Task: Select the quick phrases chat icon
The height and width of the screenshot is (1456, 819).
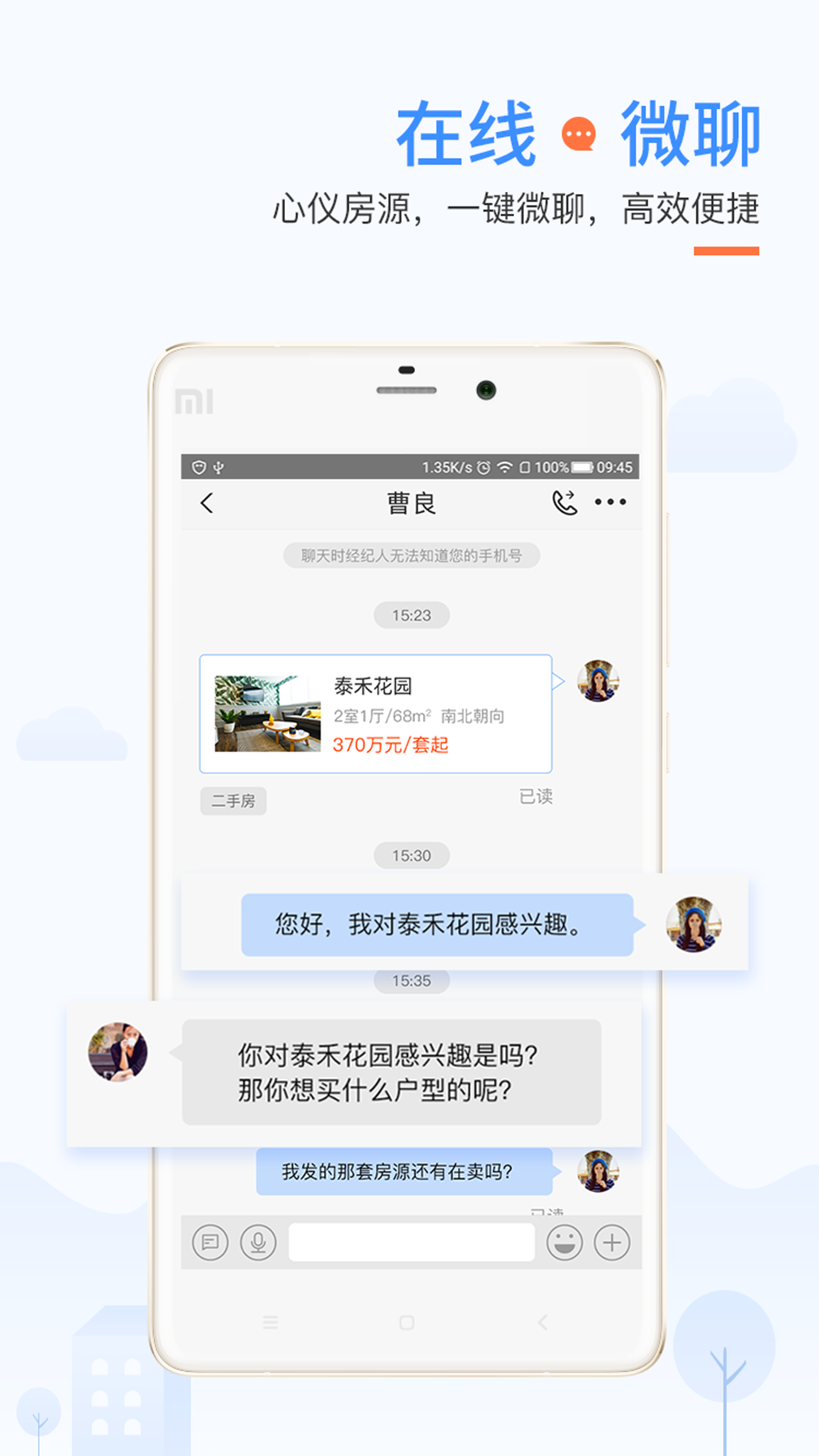Action: pyautogui.click(x=210, y=1242)
